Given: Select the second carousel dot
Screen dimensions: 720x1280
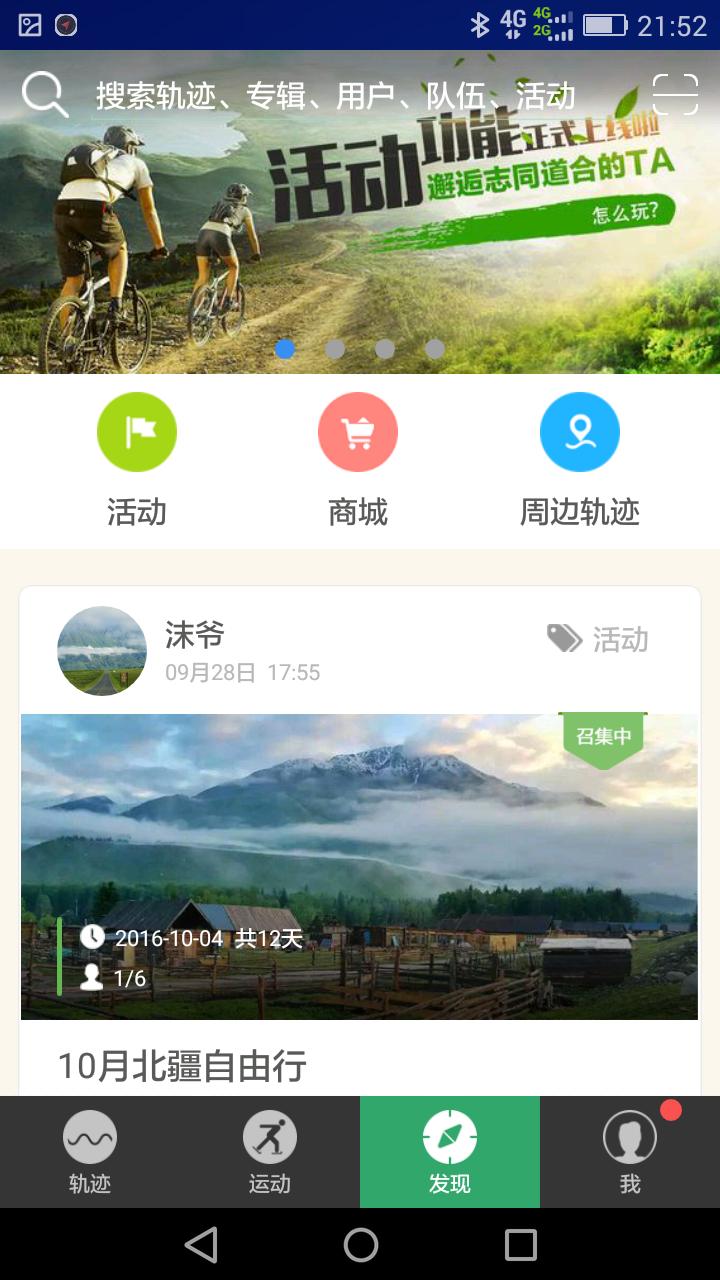Looking at the screenshot, I should (x=335, y=349).
